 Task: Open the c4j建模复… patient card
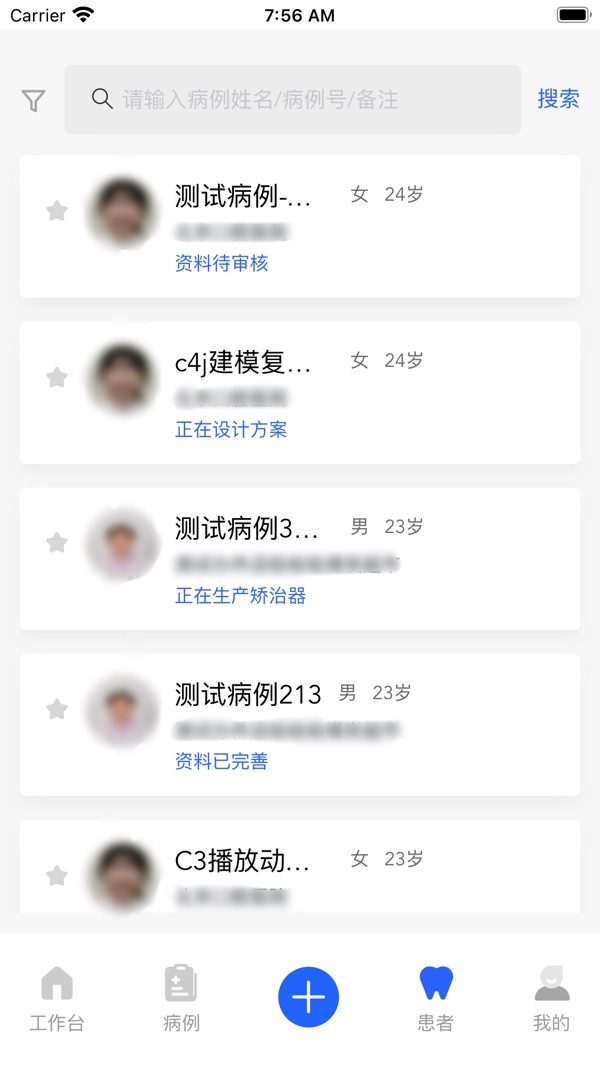tap(300, 393)
